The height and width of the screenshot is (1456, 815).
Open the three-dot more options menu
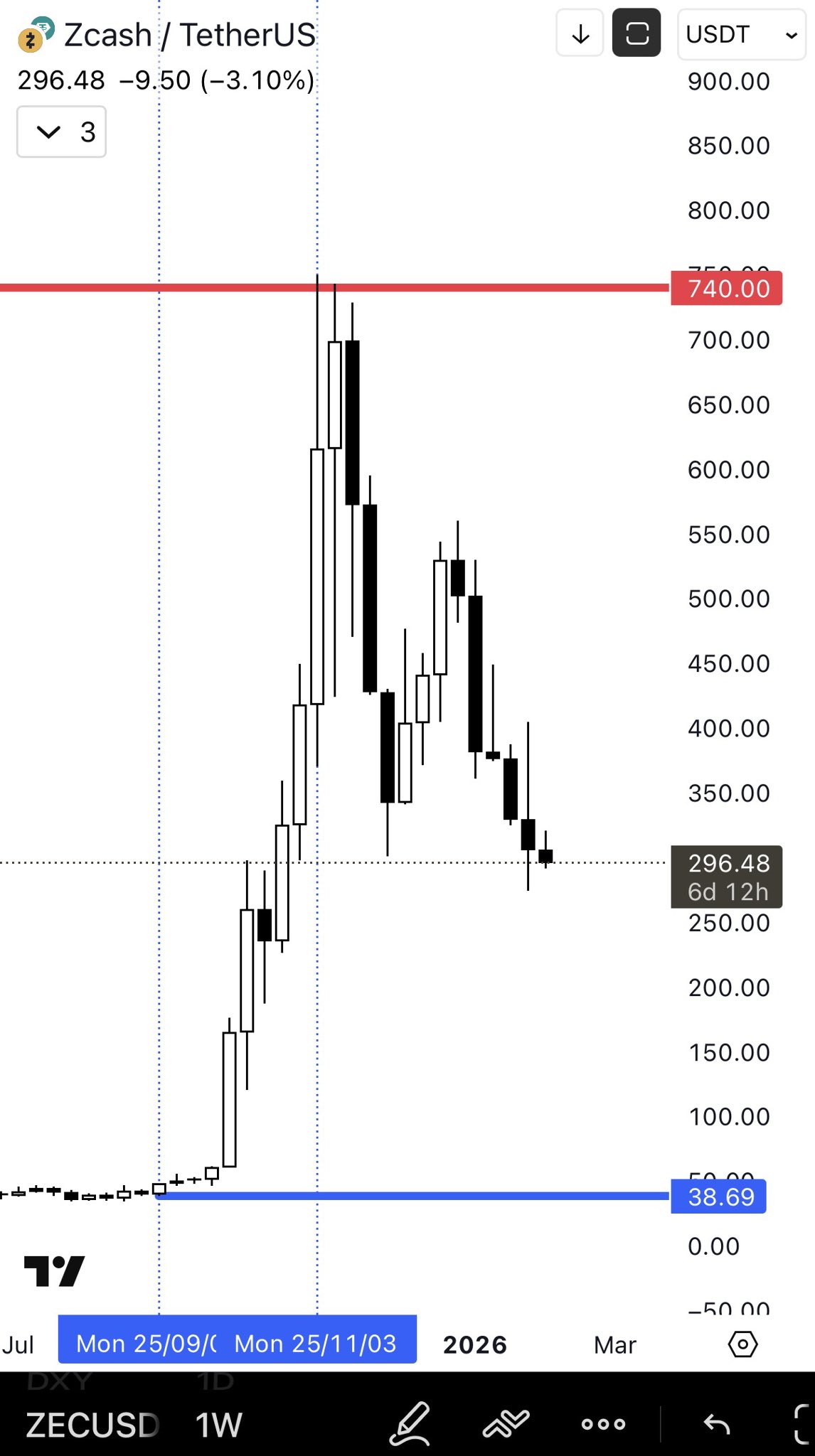click(x=603, y=1424)
